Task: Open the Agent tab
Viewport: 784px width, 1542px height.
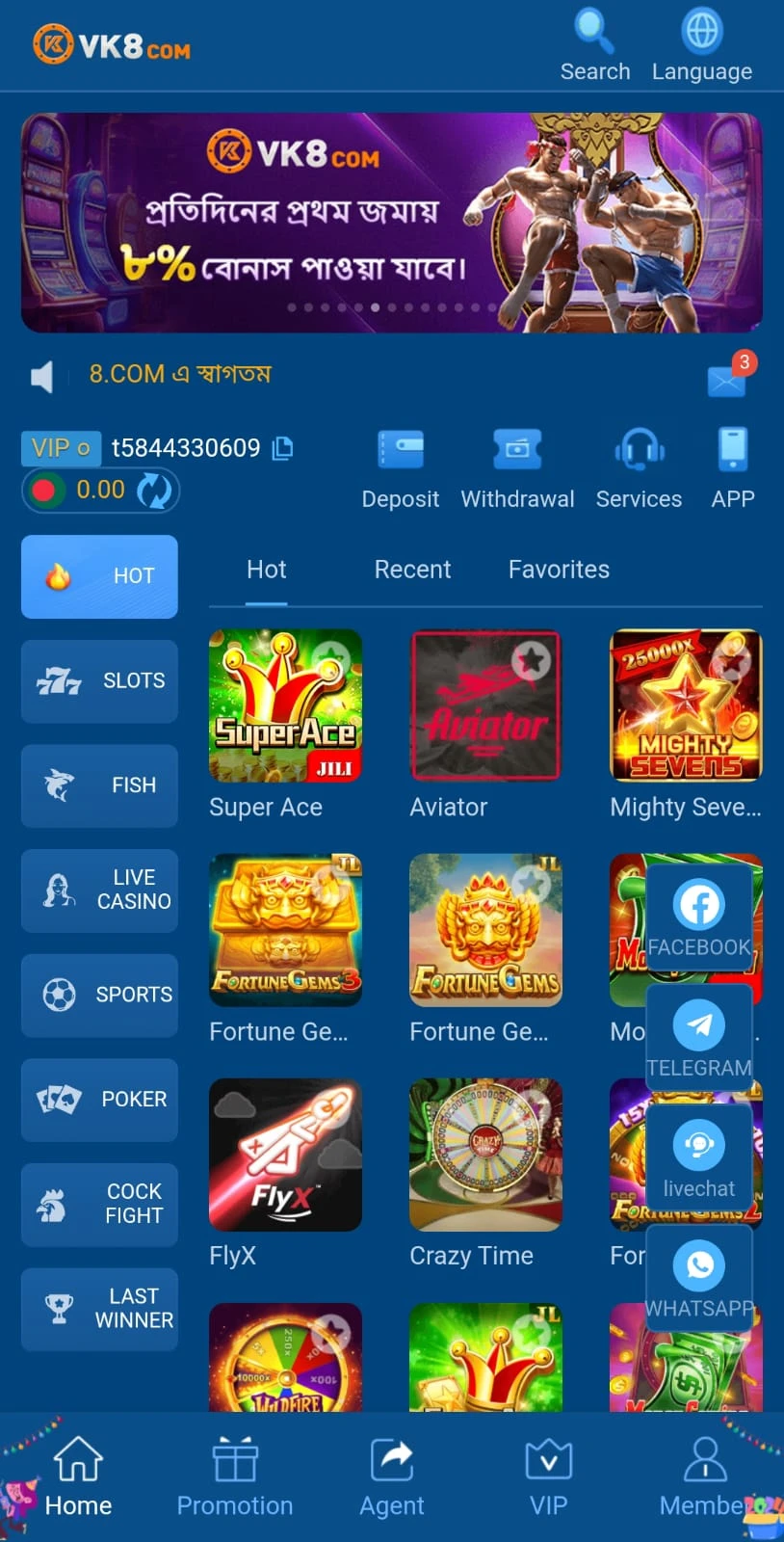Action: click(x=392, y=1476)
